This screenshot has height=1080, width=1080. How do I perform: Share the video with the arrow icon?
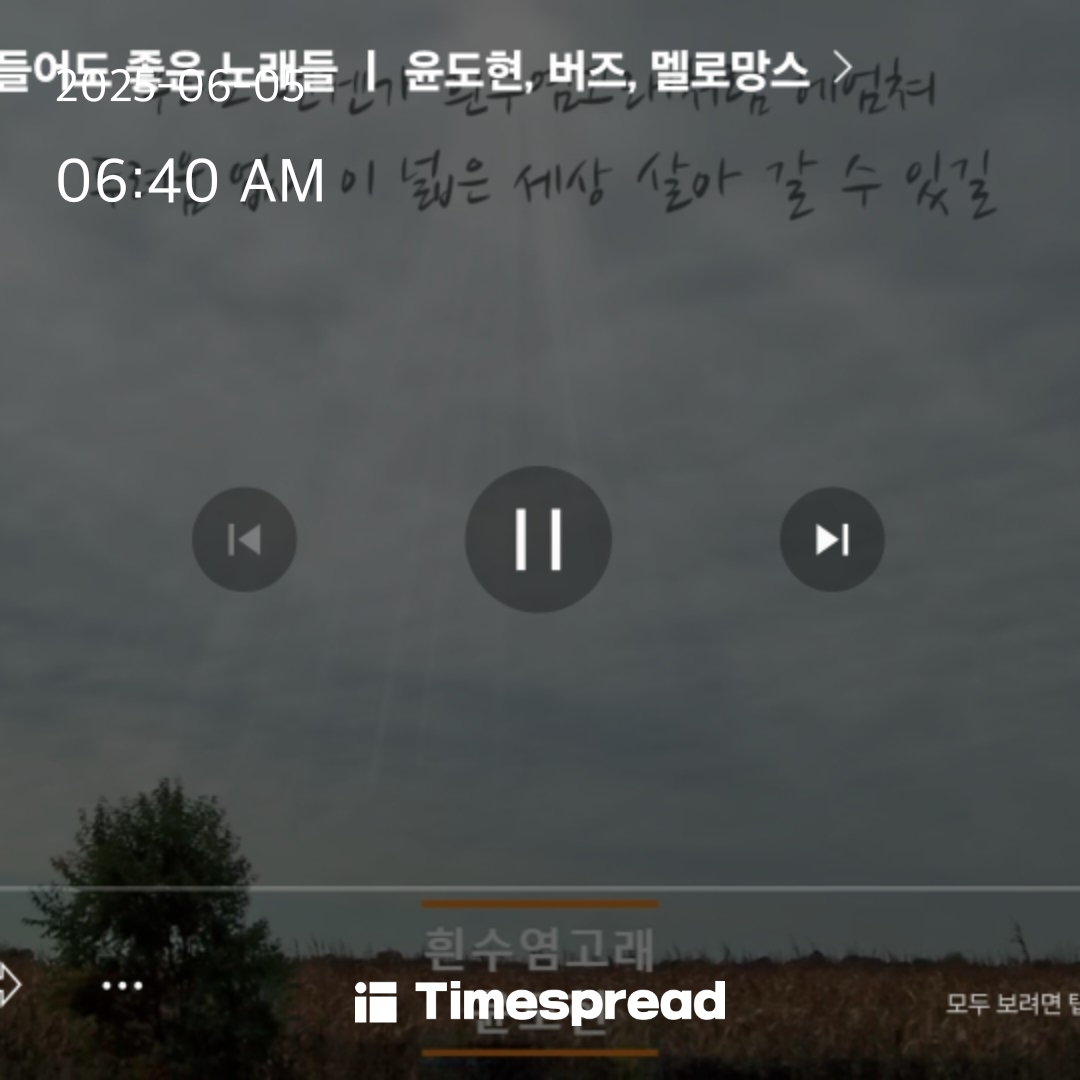coord(8,985)
